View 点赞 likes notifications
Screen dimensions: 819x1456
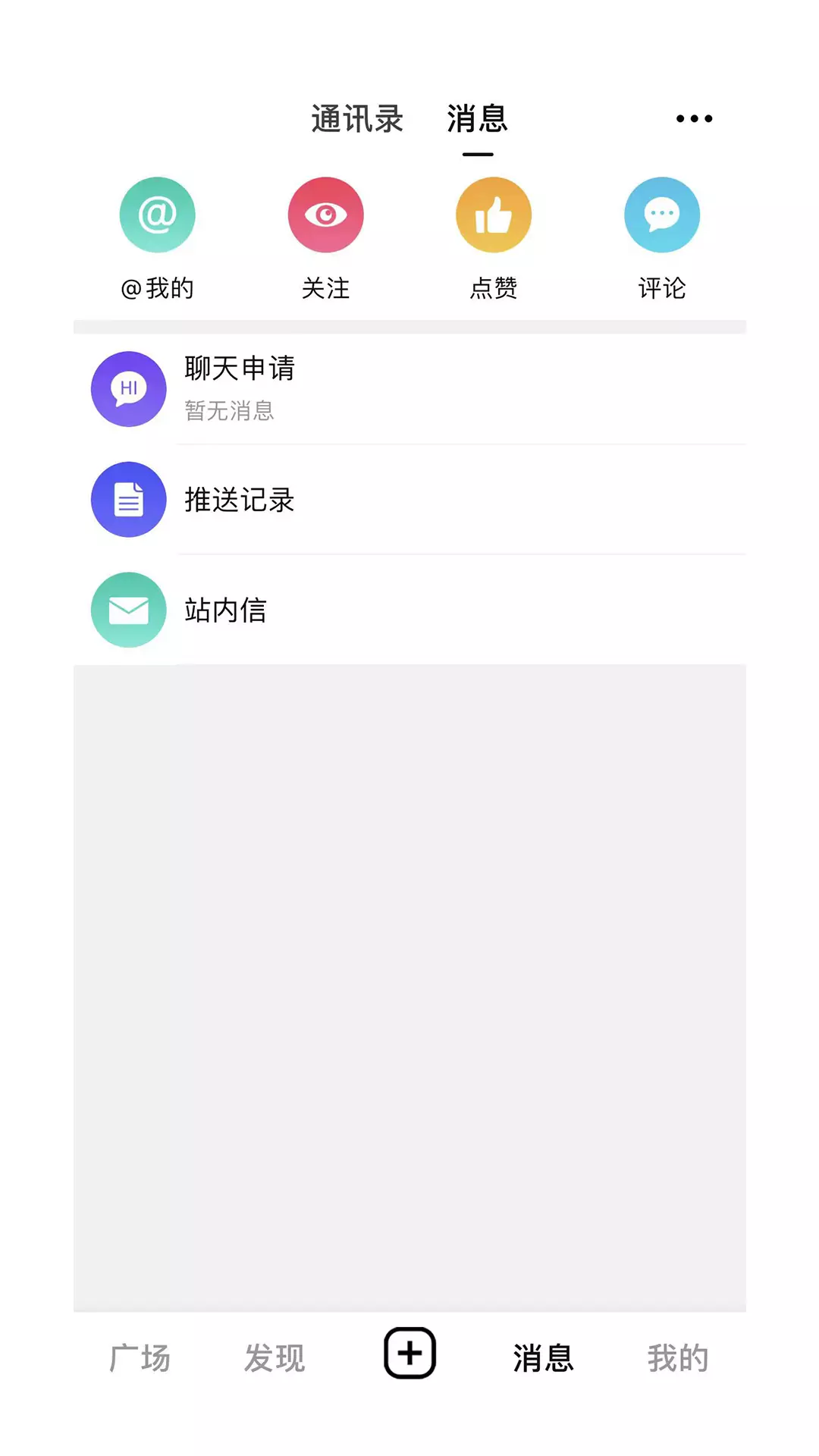[494, 239]
